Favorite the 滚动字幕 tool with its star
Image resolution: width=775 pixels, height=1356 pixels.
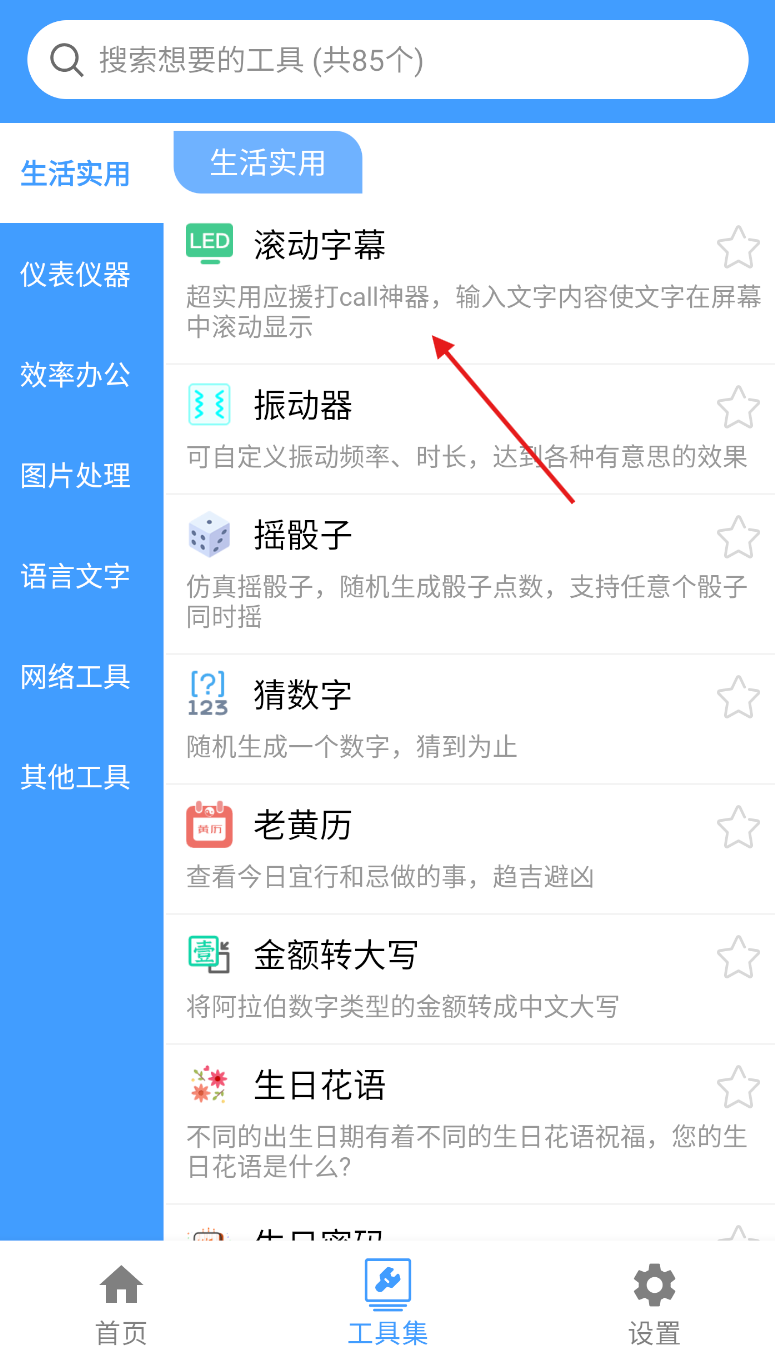pos(738,247)
